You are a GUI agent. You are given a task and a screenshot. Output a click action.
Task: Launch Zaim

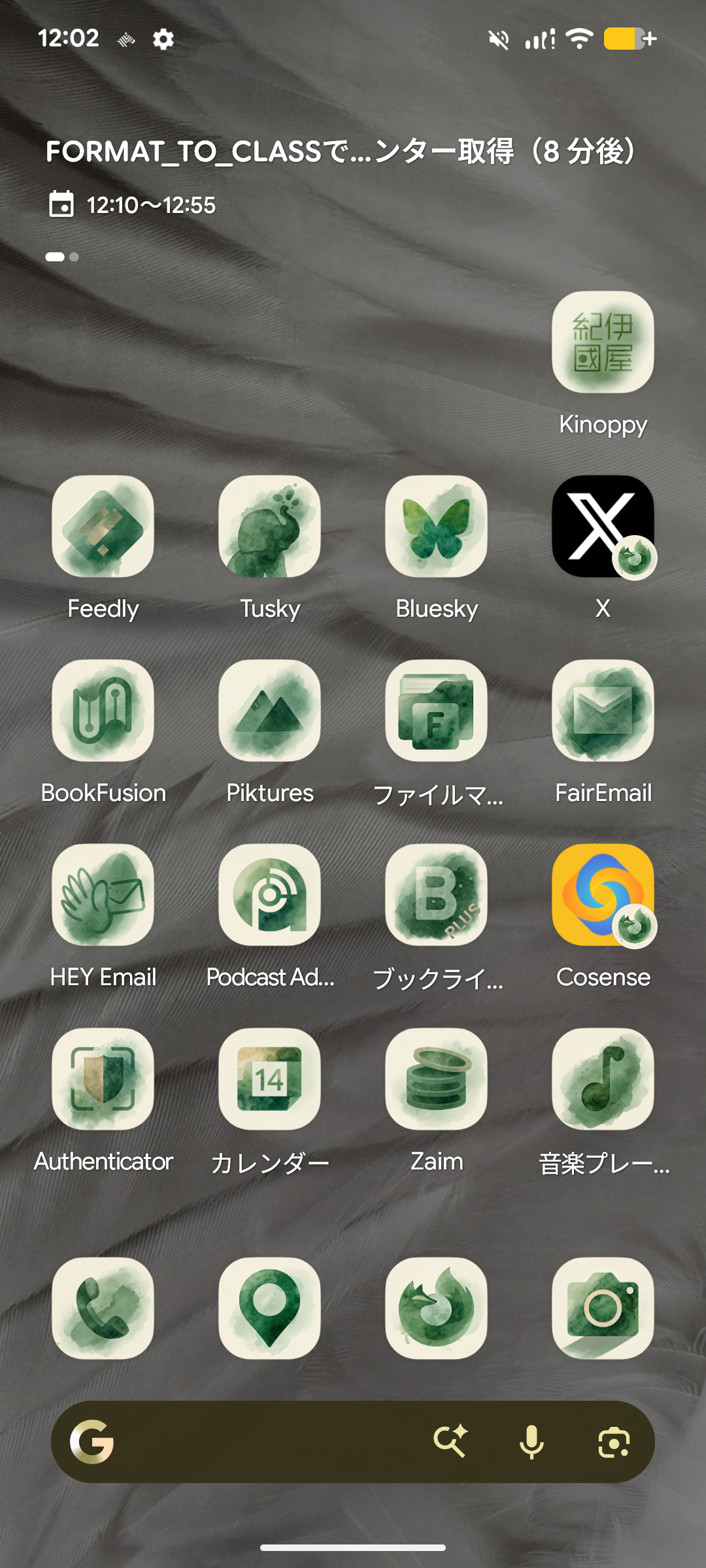(436, 1079)
